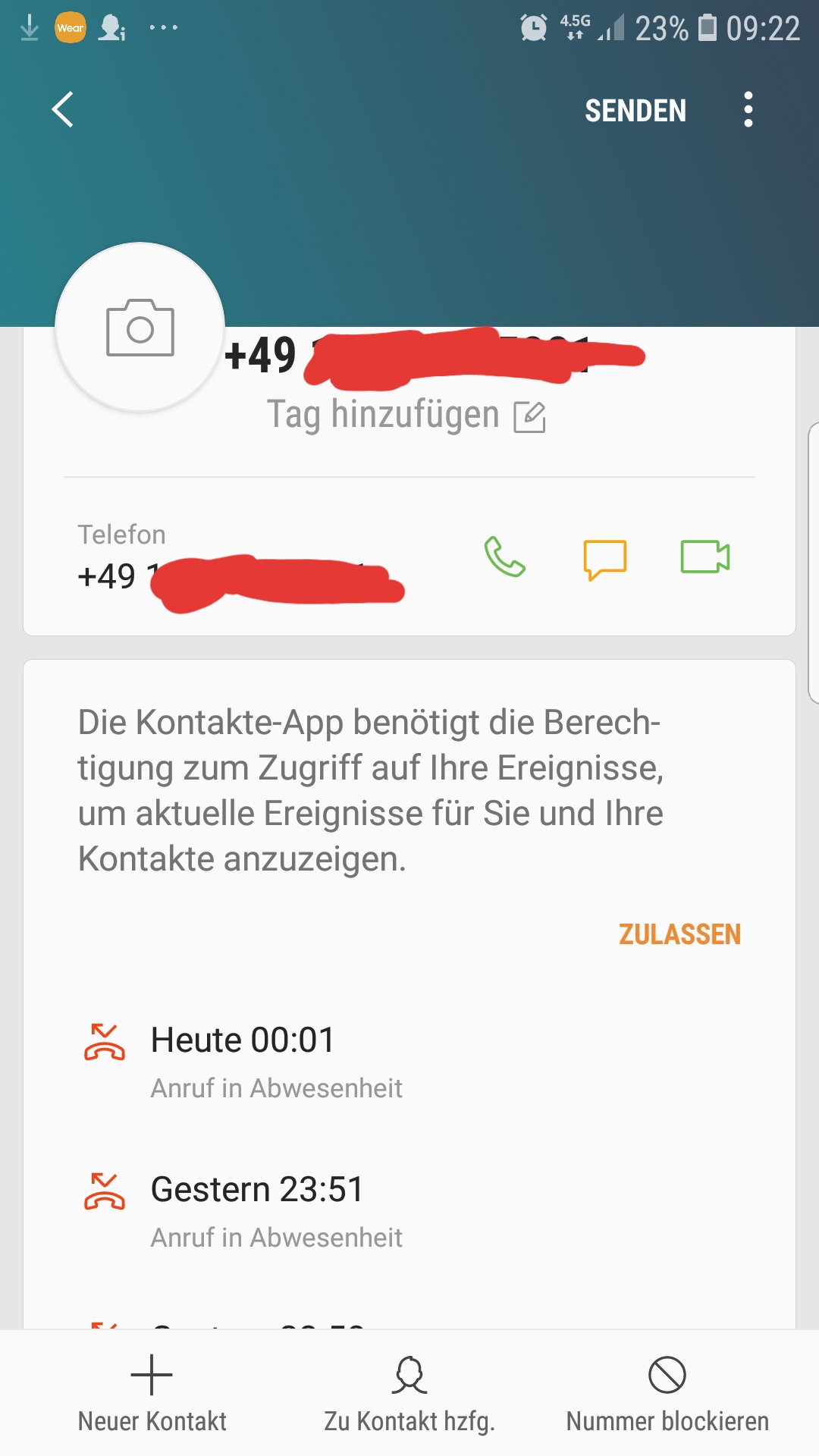Open the three-dot overflow menu
Viewport: 819px width, 1456px height.
coord(748,110)
